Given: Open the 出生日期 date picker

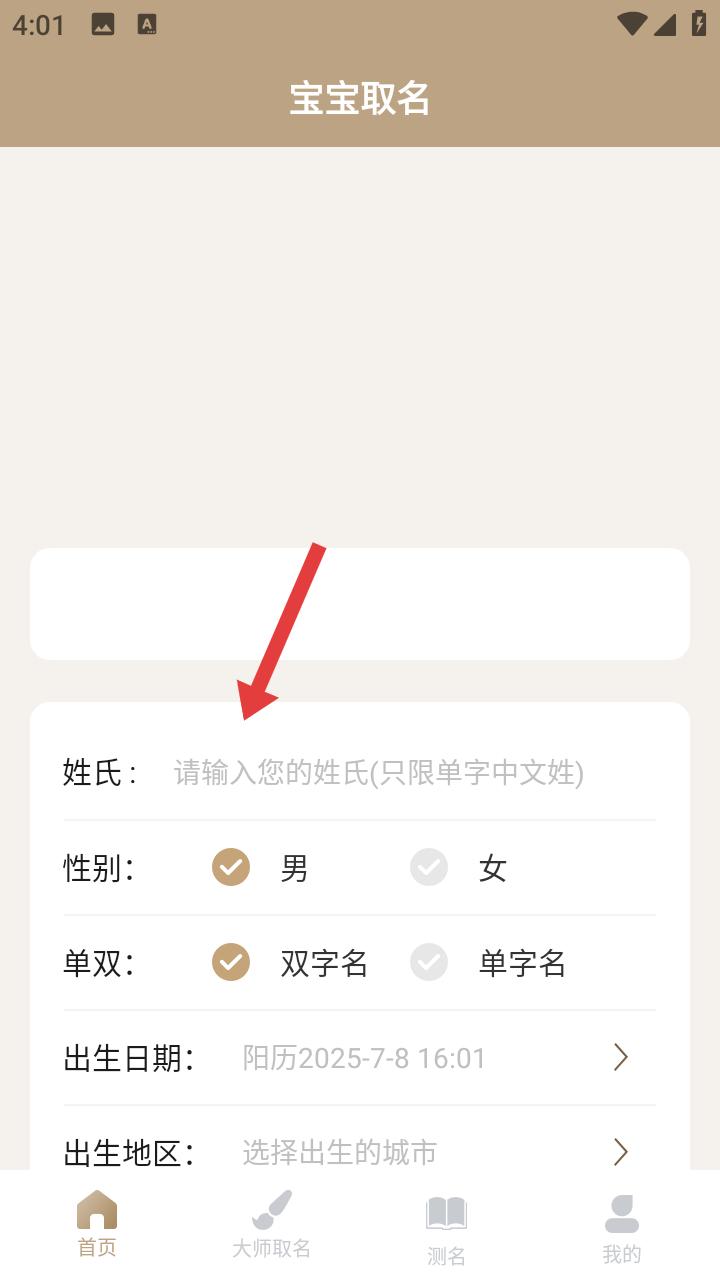Looking at the screenshot, I should coord(360,1058).
